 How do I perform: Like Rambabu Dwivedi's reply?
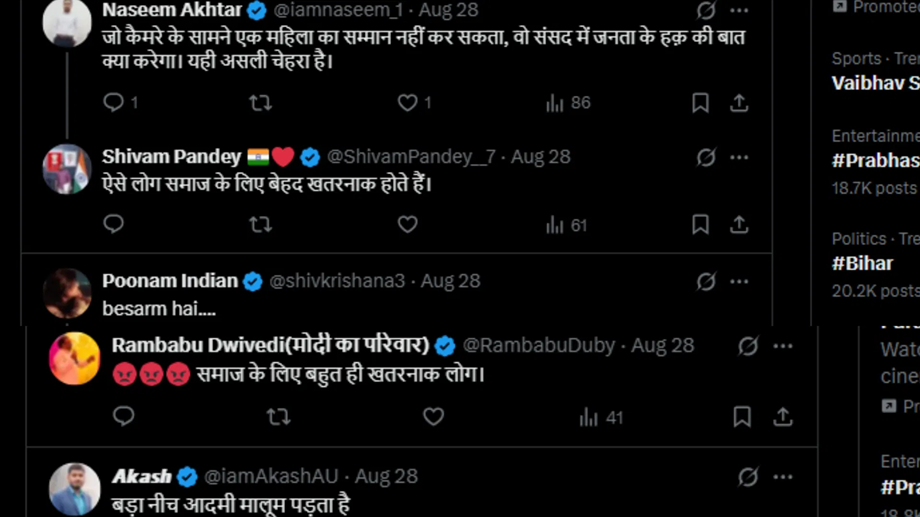point(433,417)
